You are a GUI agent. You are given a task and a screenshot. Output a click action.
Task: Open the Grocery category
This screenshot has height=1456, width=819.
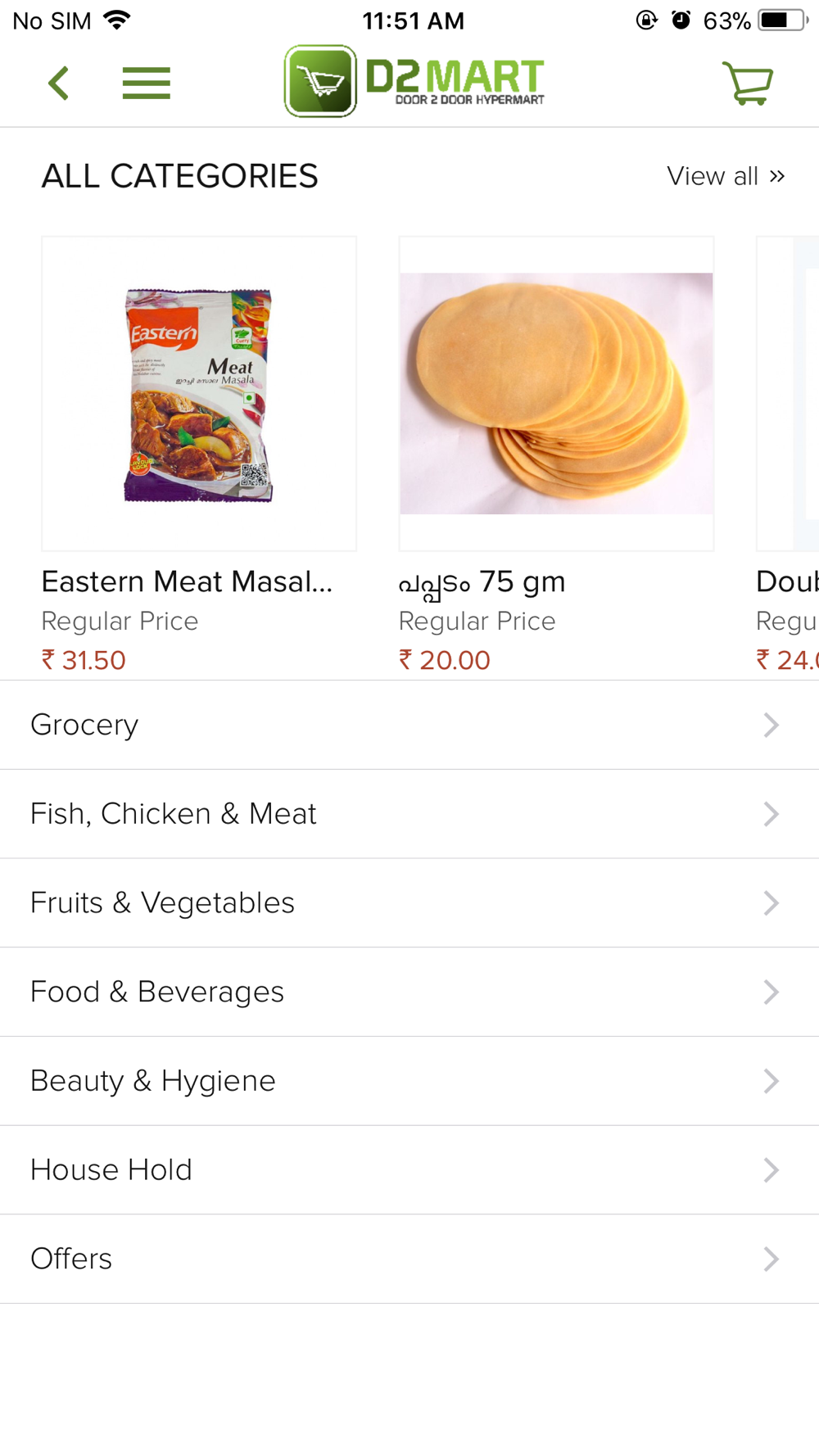[x=409, y=725]
